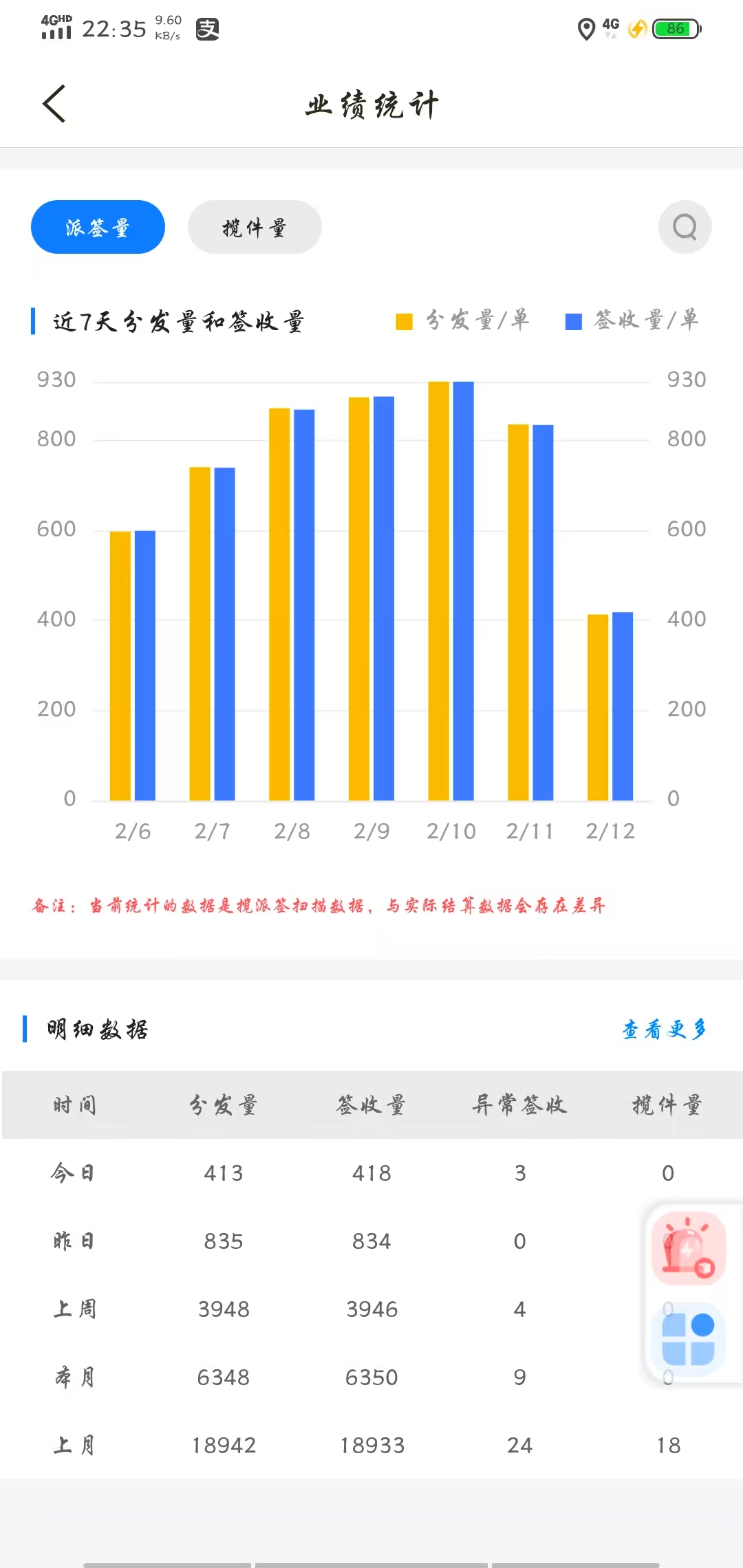The width and height of the screenshot is (743, 1568).
Task: Open the search magnifier icon
Action: (685, 227)
